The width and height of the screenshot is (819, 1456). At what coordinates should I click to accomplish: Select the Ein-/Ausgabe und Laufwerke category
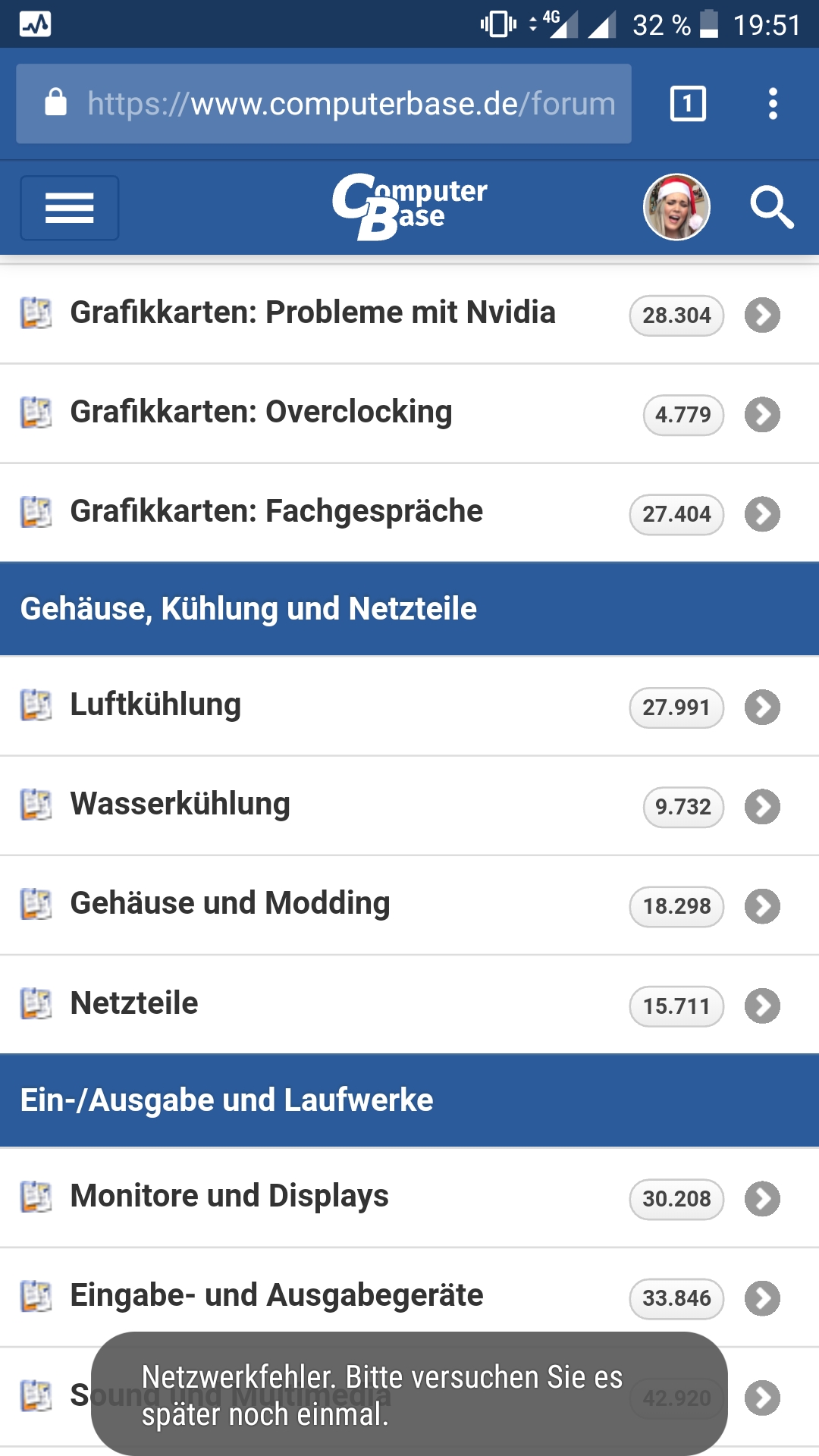[x=227, y=1100]
